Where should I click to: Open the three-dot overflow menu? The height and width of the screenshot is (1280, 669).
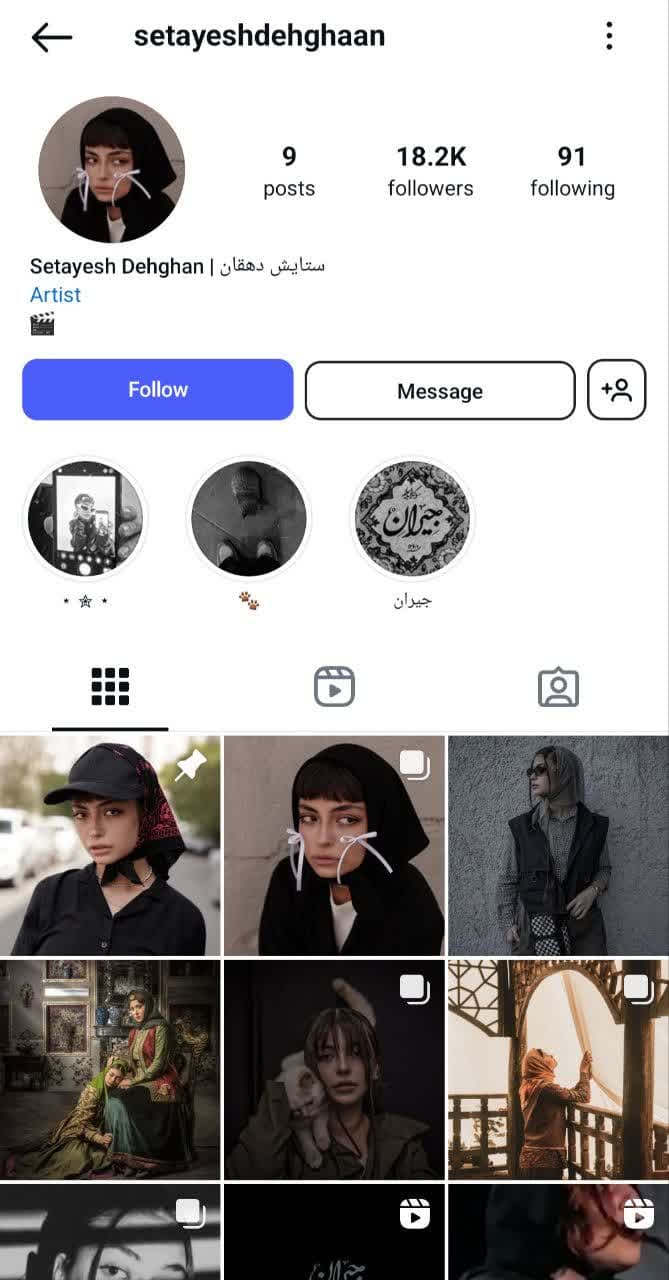click(609, 37)
